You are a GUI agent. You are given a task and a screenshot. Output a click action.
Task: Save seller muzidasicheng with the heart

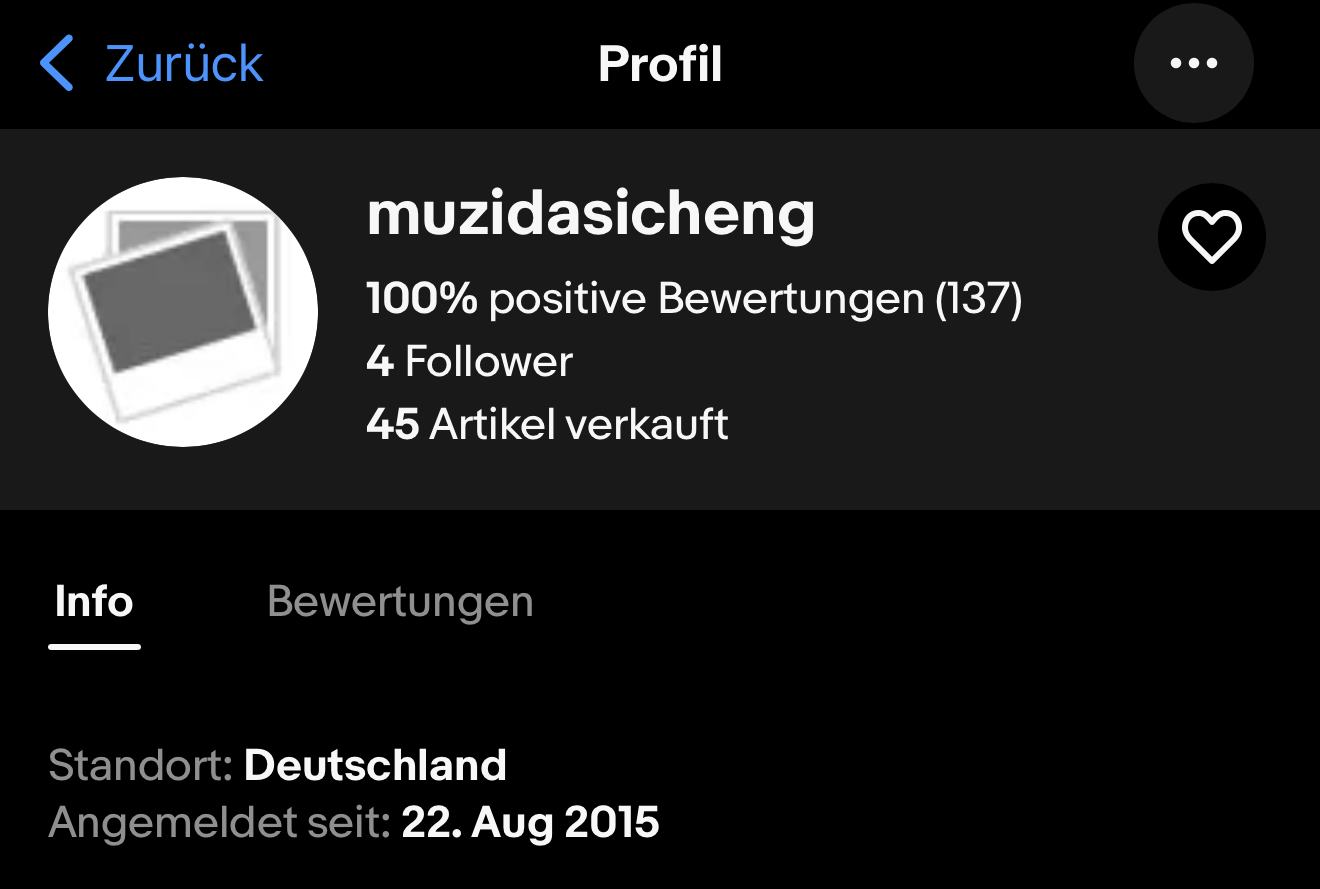1211,237
